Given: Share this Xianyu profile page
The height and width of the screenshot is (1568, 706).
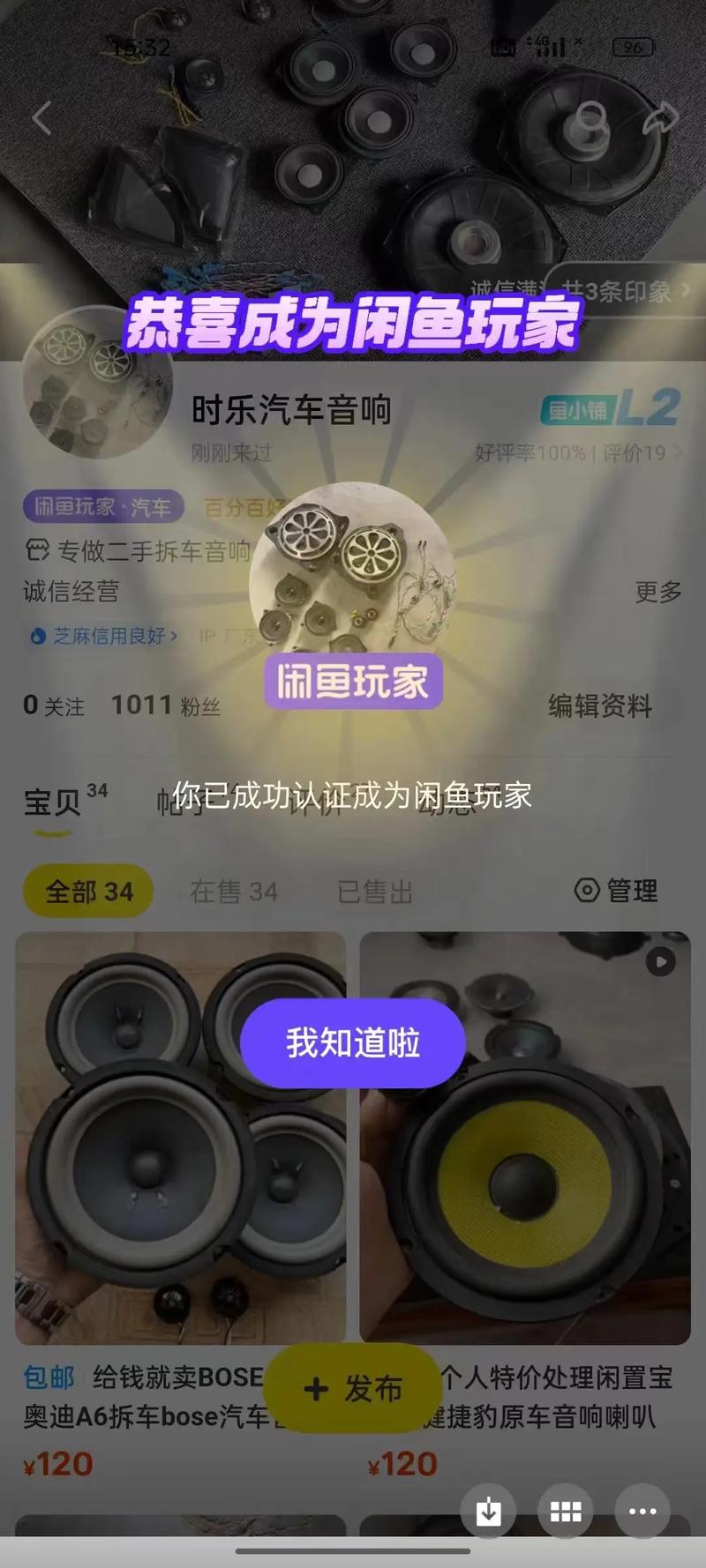Looking at the screenshot, I should pos(660,118).
